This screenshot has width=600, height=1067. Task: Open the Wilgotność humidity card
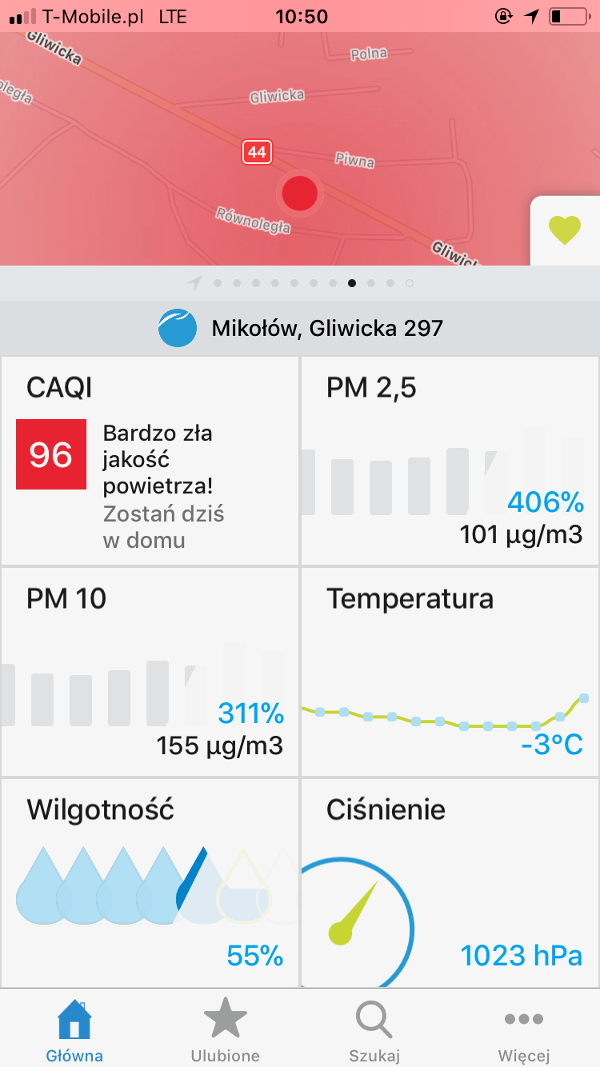150,882
